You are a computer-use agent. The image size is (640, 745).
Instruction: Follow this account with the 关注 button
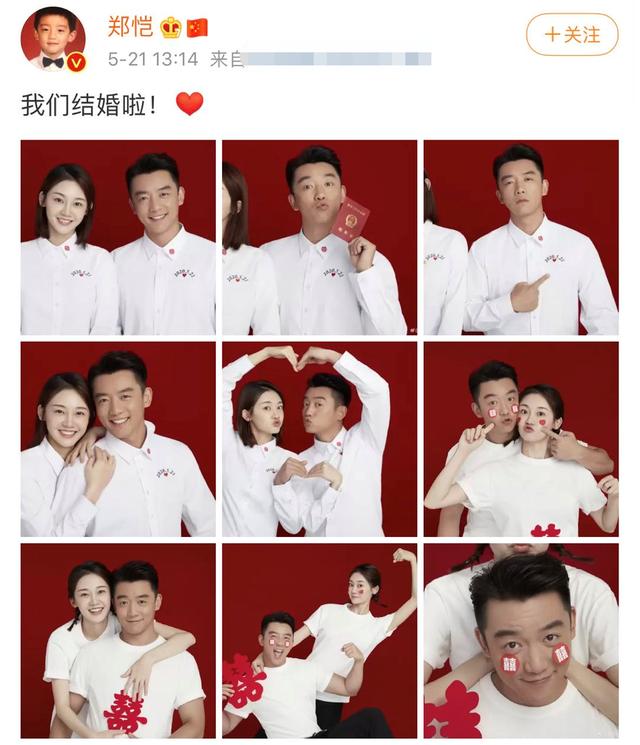click(573, 35)
